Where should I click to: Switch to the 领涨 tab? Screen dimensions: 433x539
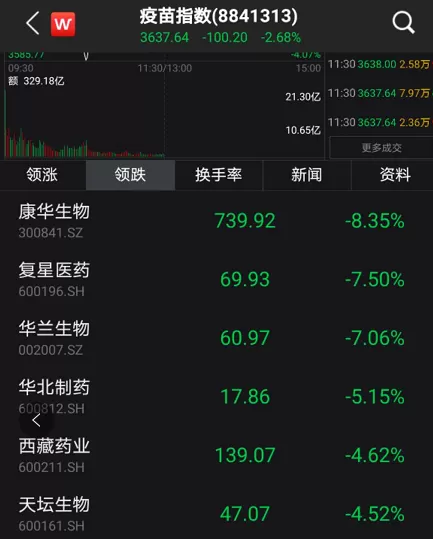42,175
